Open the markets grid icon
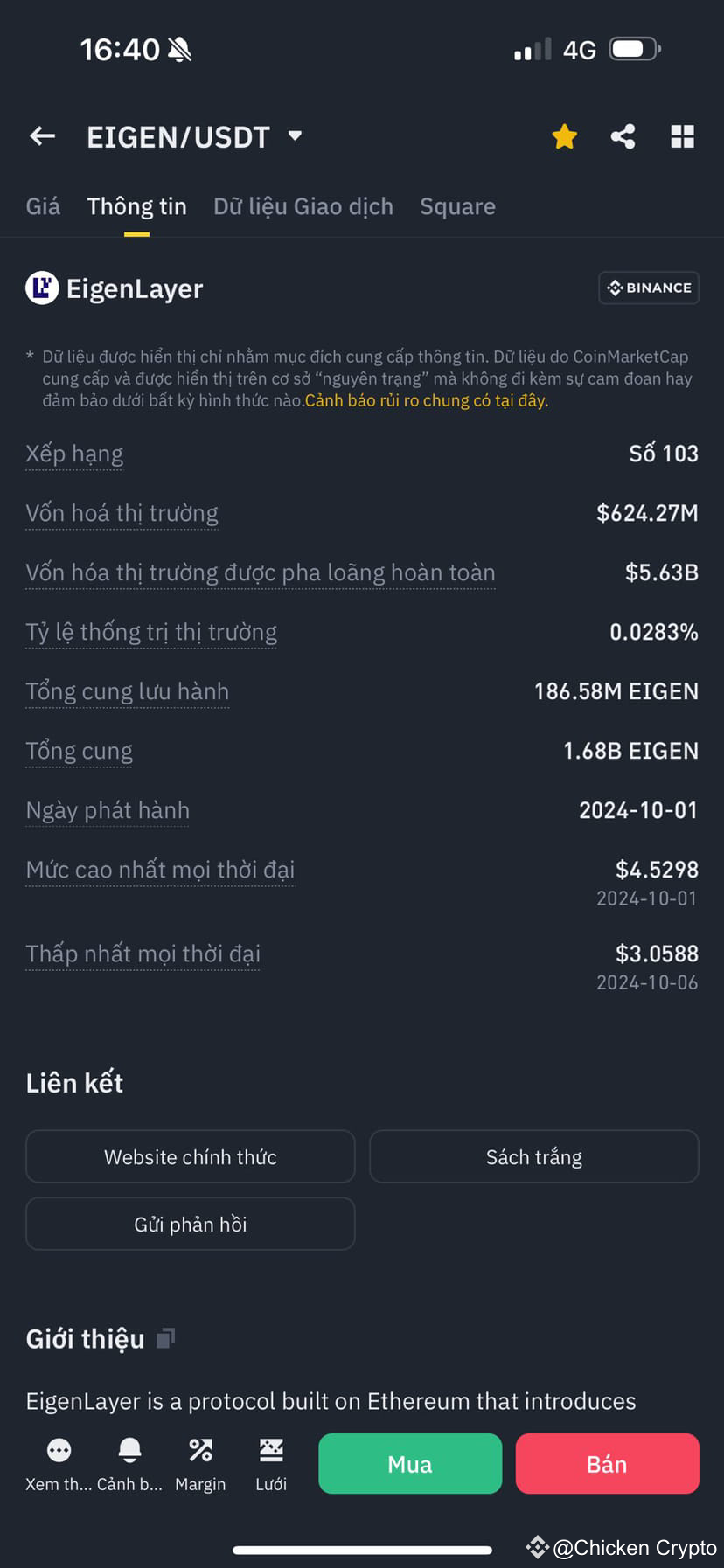The image size is (724, 1568). 683,136
